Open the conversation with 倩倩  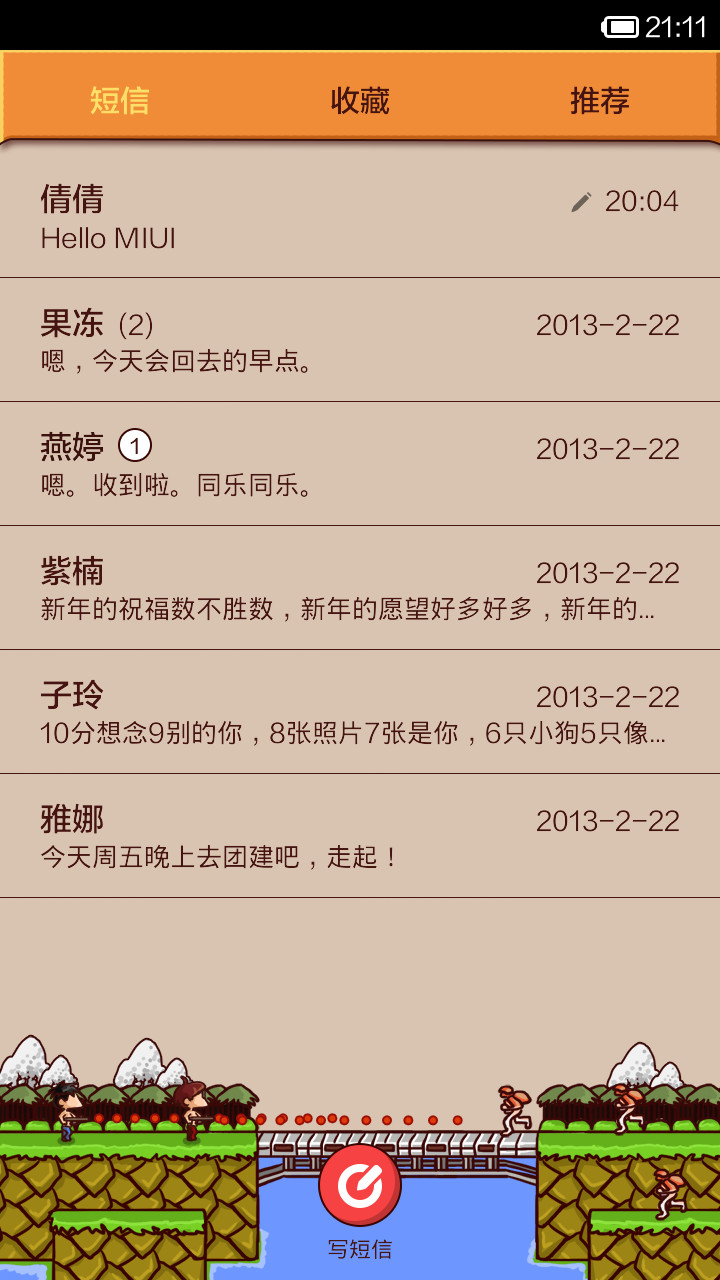(x=360, y=216)
